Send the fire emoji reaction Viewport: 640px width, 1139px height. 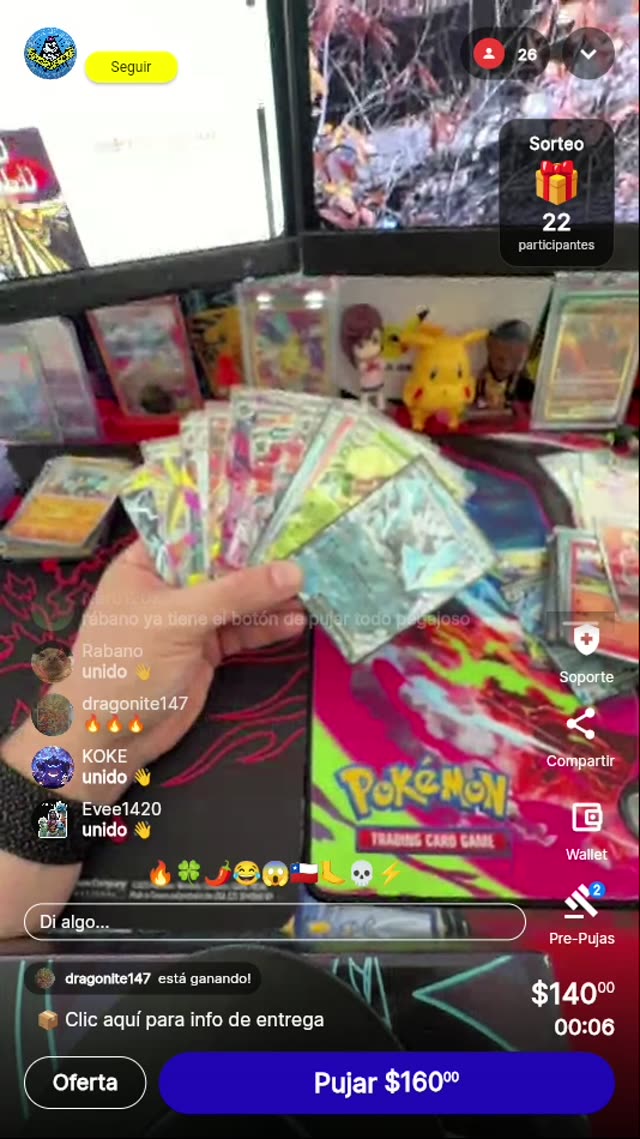(x=160, y=874)
